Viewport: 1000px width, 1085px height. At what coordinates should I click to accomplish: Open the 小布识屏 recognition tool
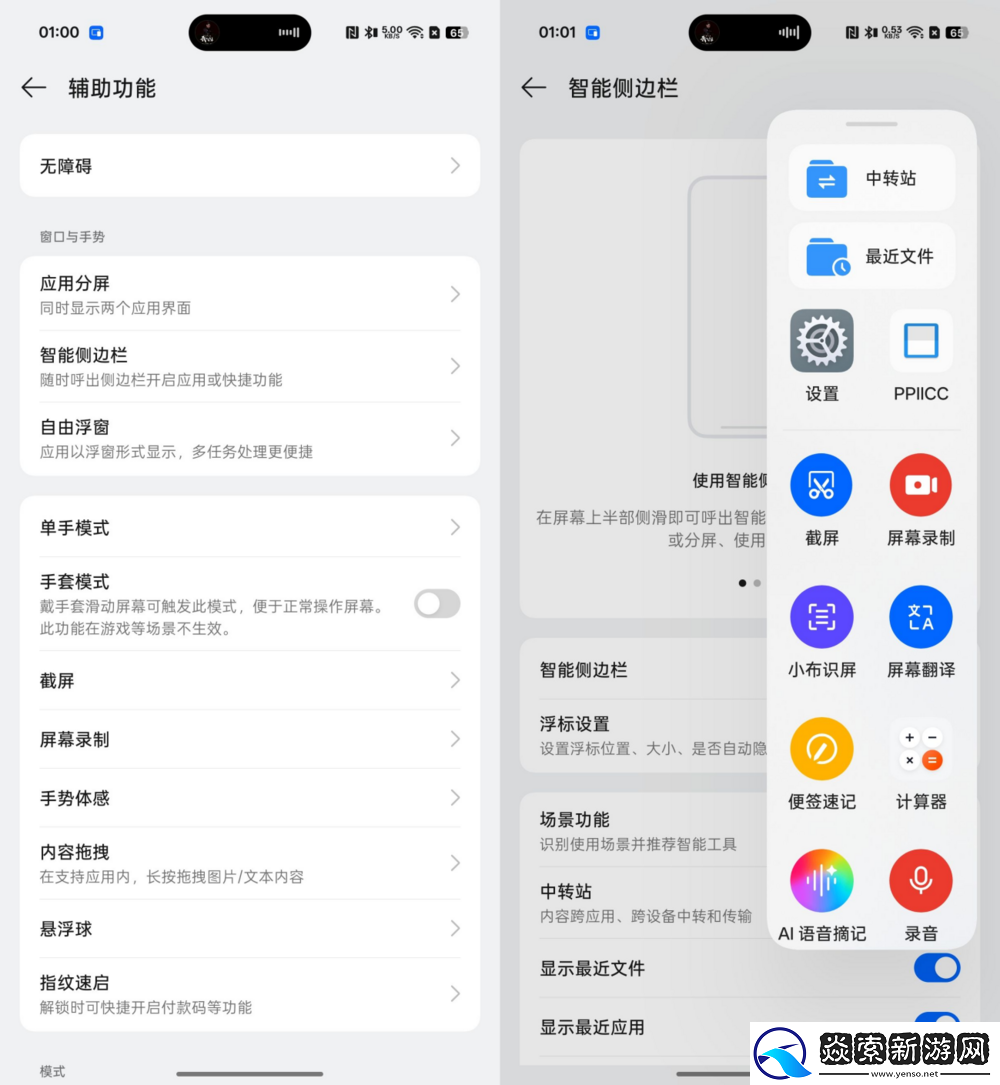click(821, 617)
